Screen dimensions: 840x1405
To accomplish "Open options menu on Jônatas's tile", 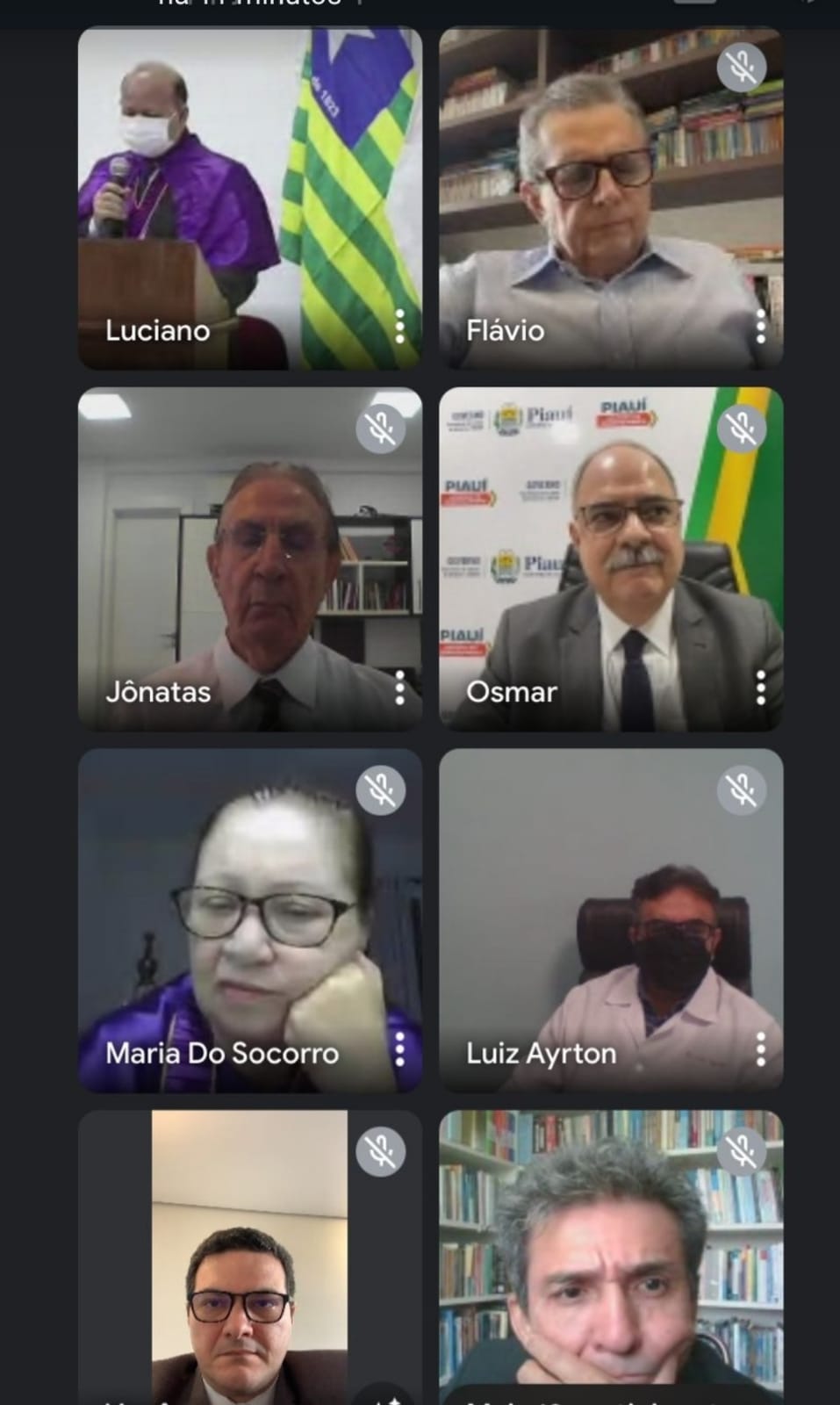I will (x=399, y=688).
